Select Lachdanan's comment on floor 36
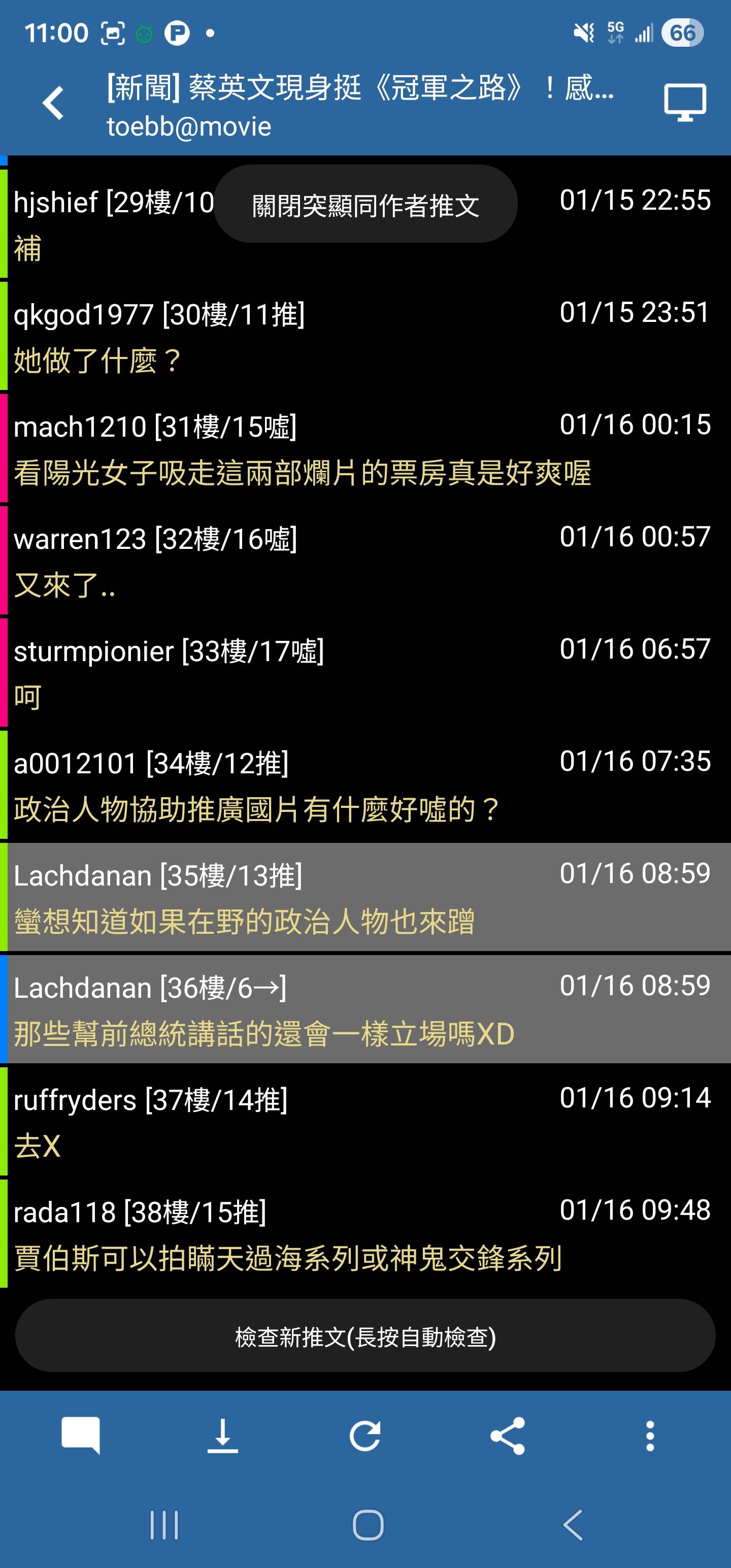This screenshot has width=731, height=1568. pyautogui.click(x=365, y=1009)
